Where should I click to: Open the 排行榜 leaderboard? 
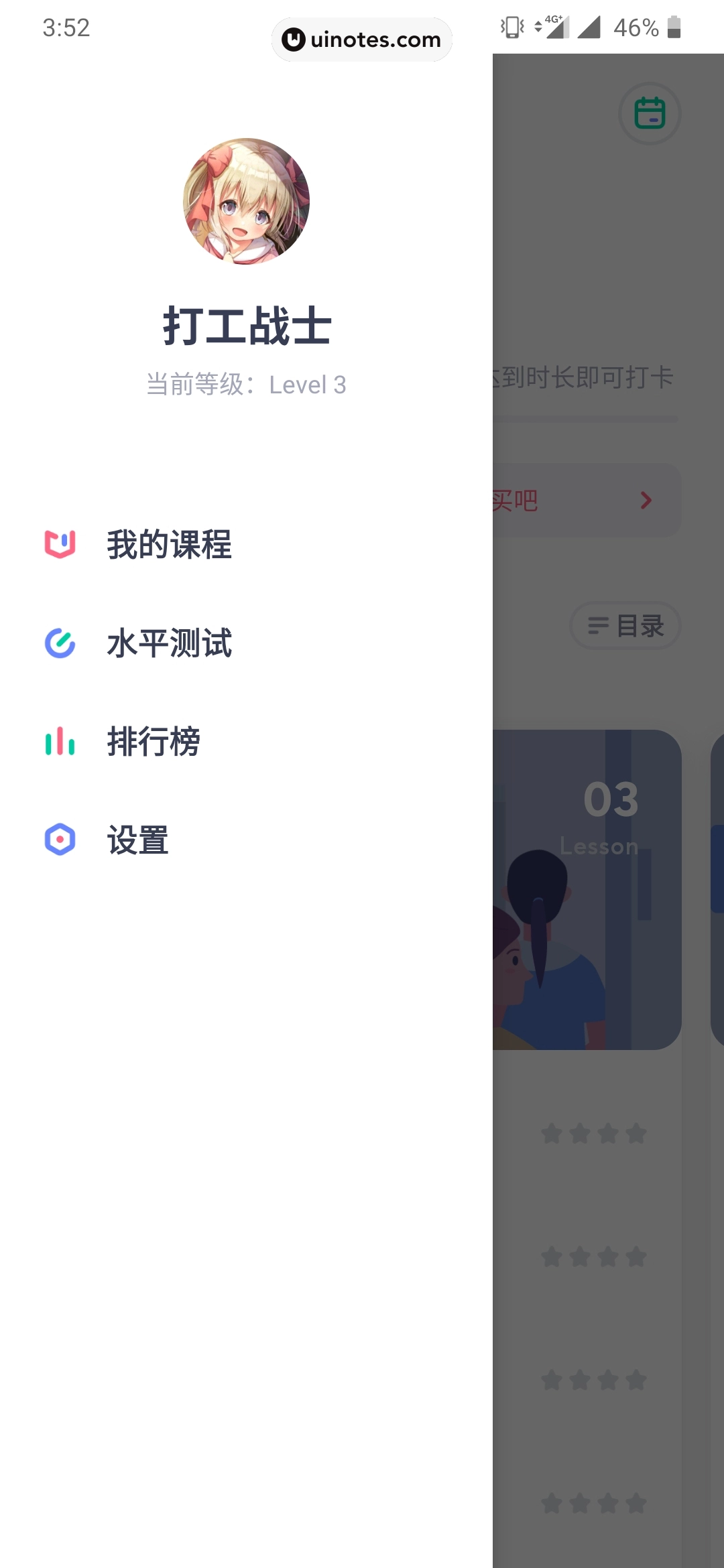154,742
